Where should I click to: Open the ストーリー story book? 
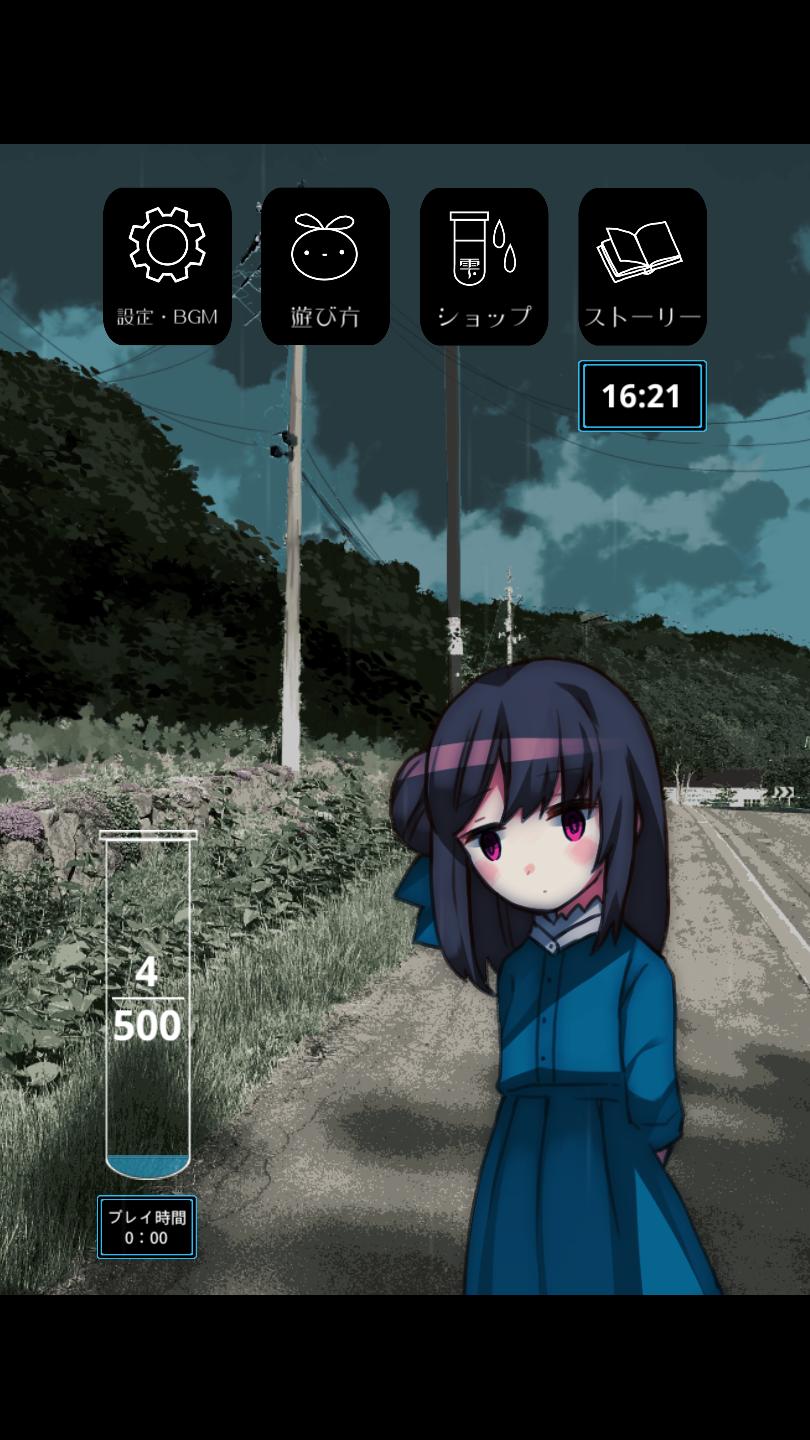click(643, 266)
